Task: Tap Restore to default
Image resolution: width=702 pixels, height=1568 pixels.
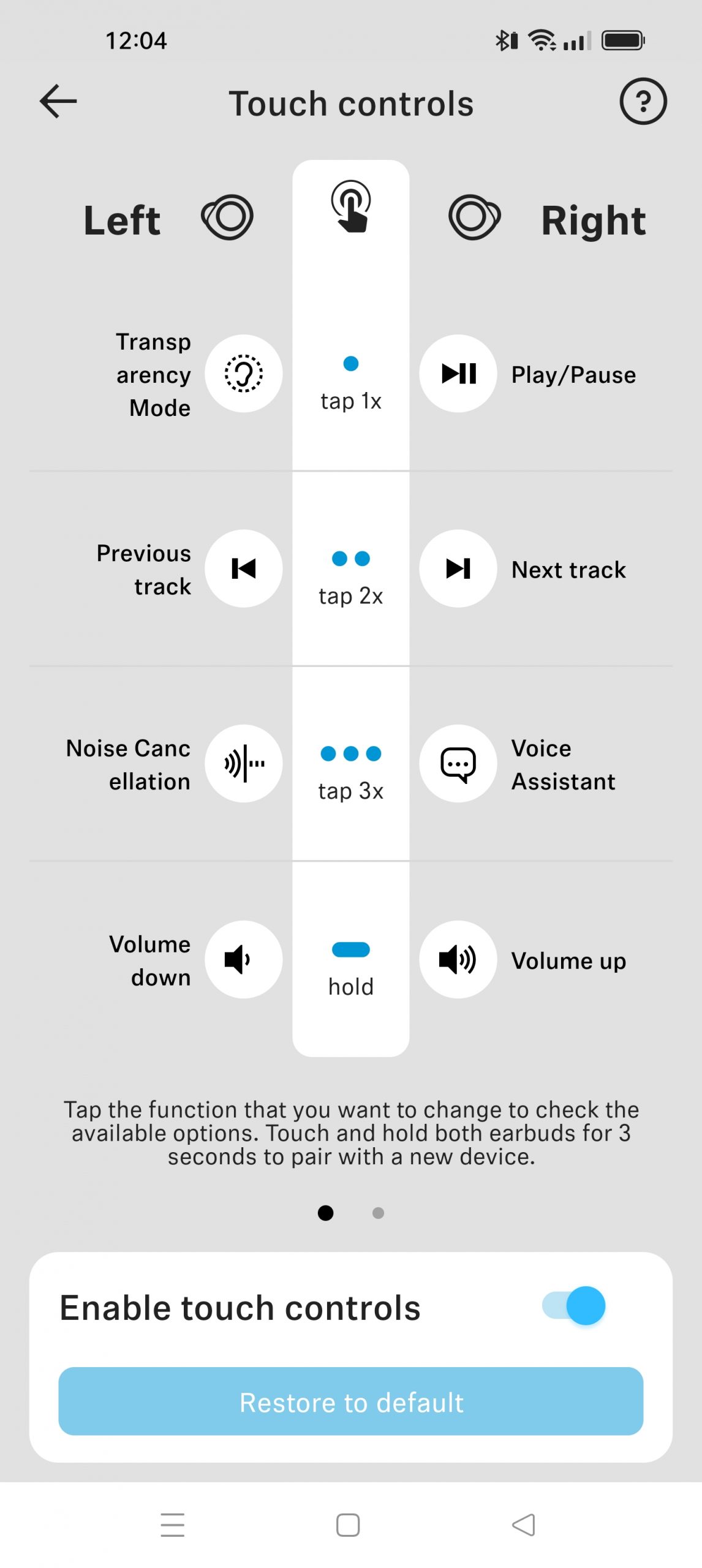Action: (x=351, y=1401)
